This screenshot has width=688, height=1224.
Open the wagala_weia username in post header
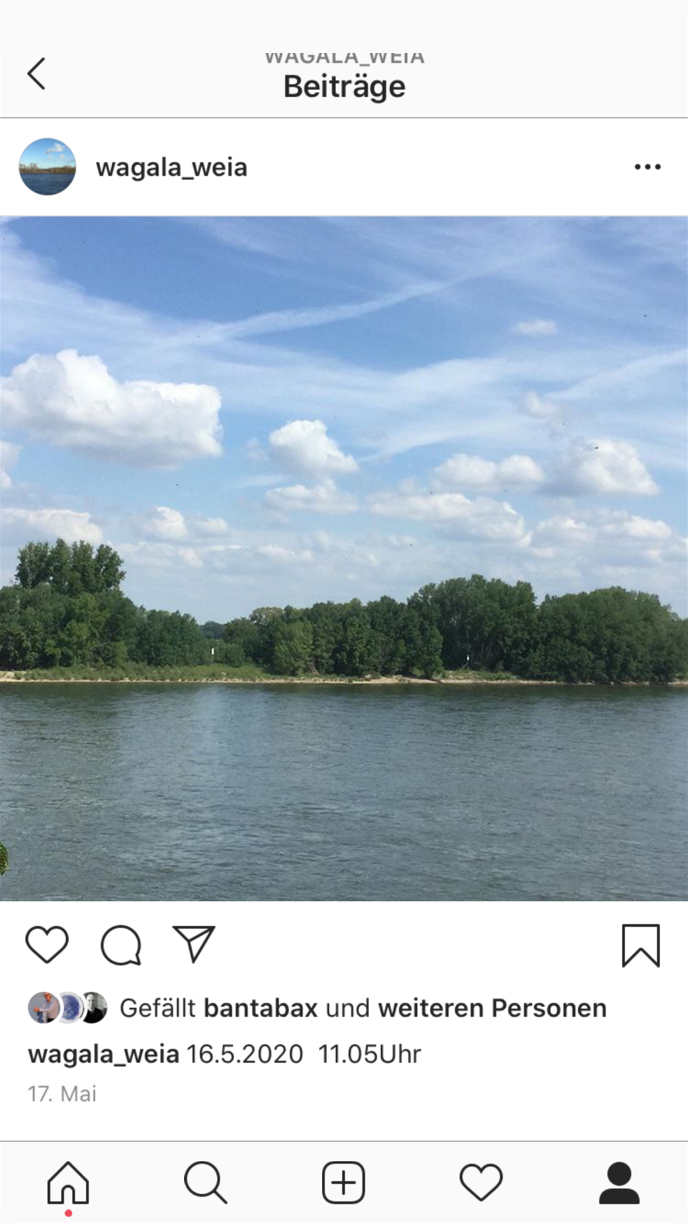171,168
